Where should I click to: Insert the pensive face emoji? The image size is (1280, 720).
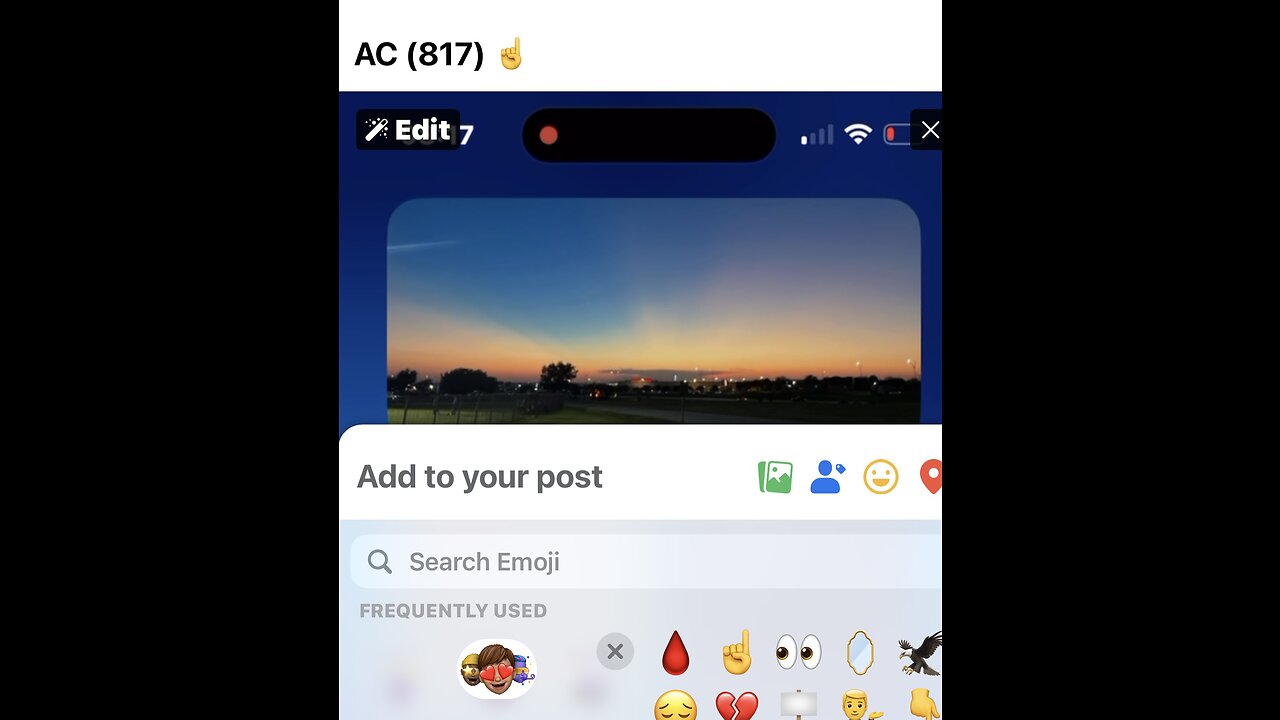coord(676,706)
